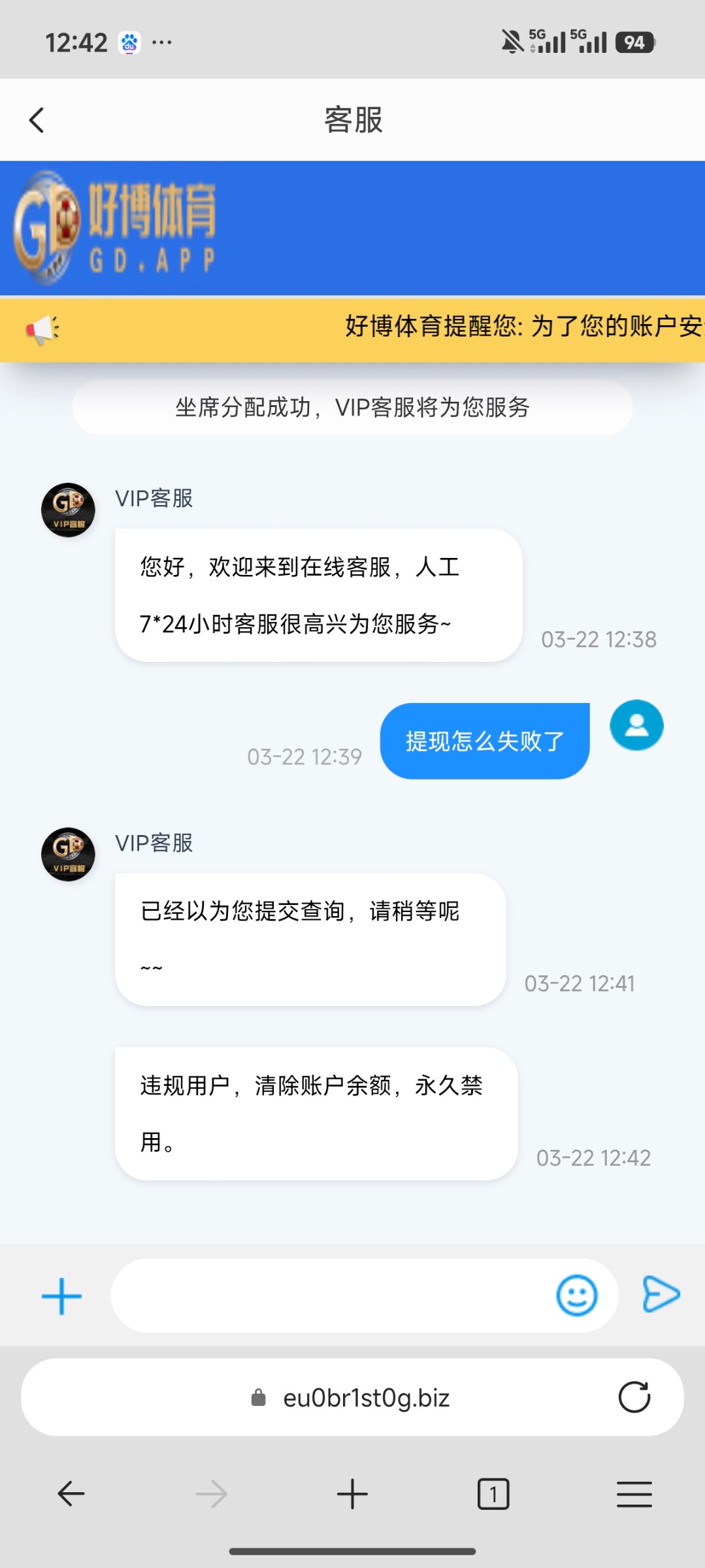View open tabs switcher
705x1568 pixels.
point(493,1494)
